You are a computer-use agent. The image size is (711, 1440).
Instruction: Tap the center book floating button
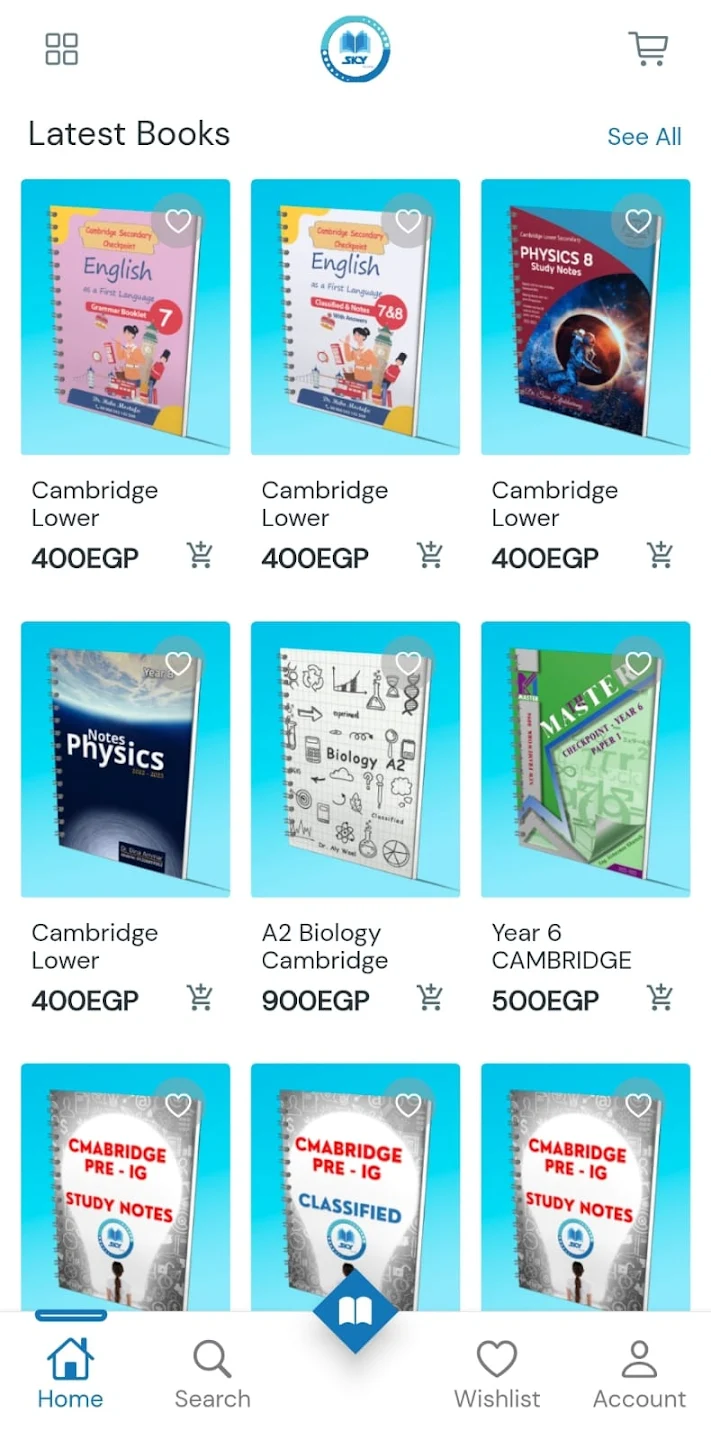pos(355,1311)
